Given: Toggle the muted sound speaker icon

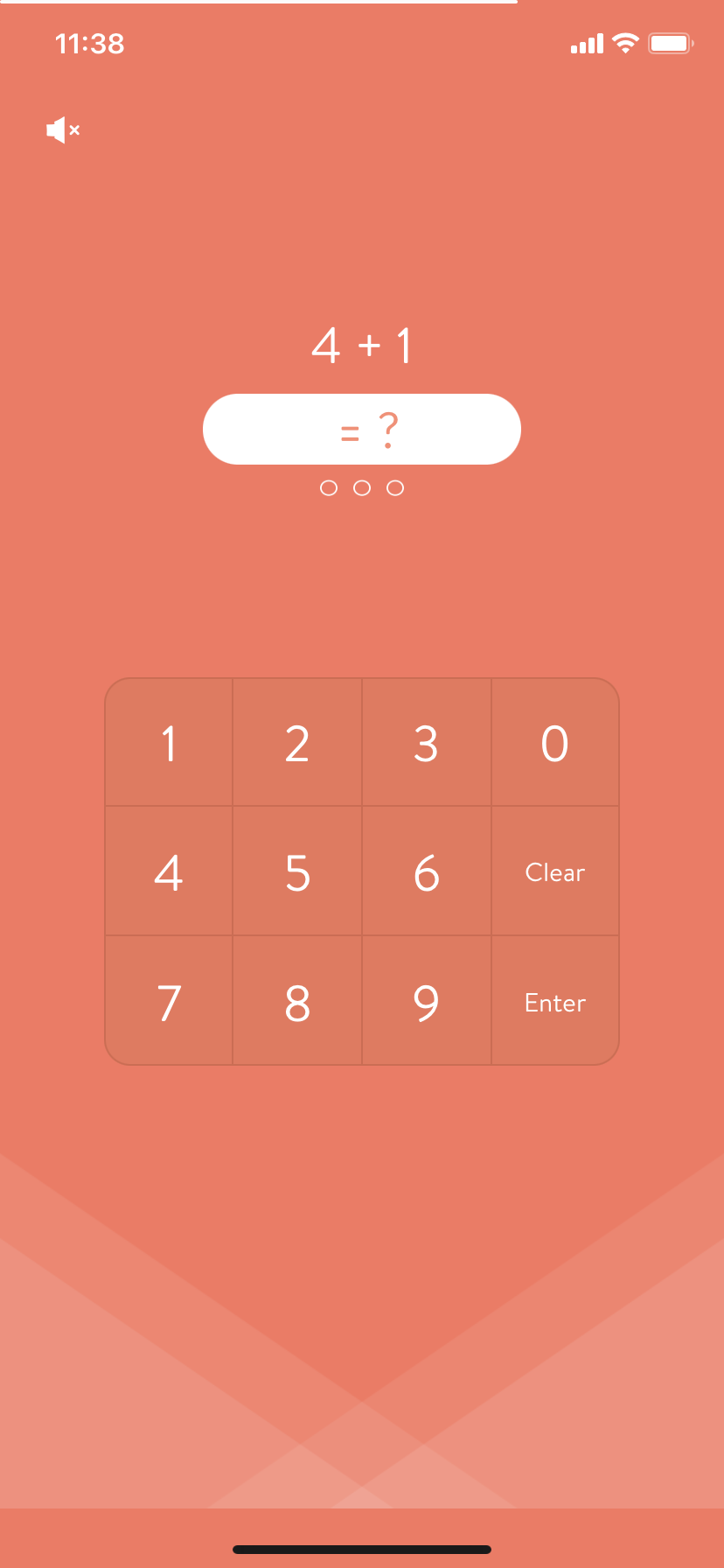Looking at the screenshot, I should [63, 130].
